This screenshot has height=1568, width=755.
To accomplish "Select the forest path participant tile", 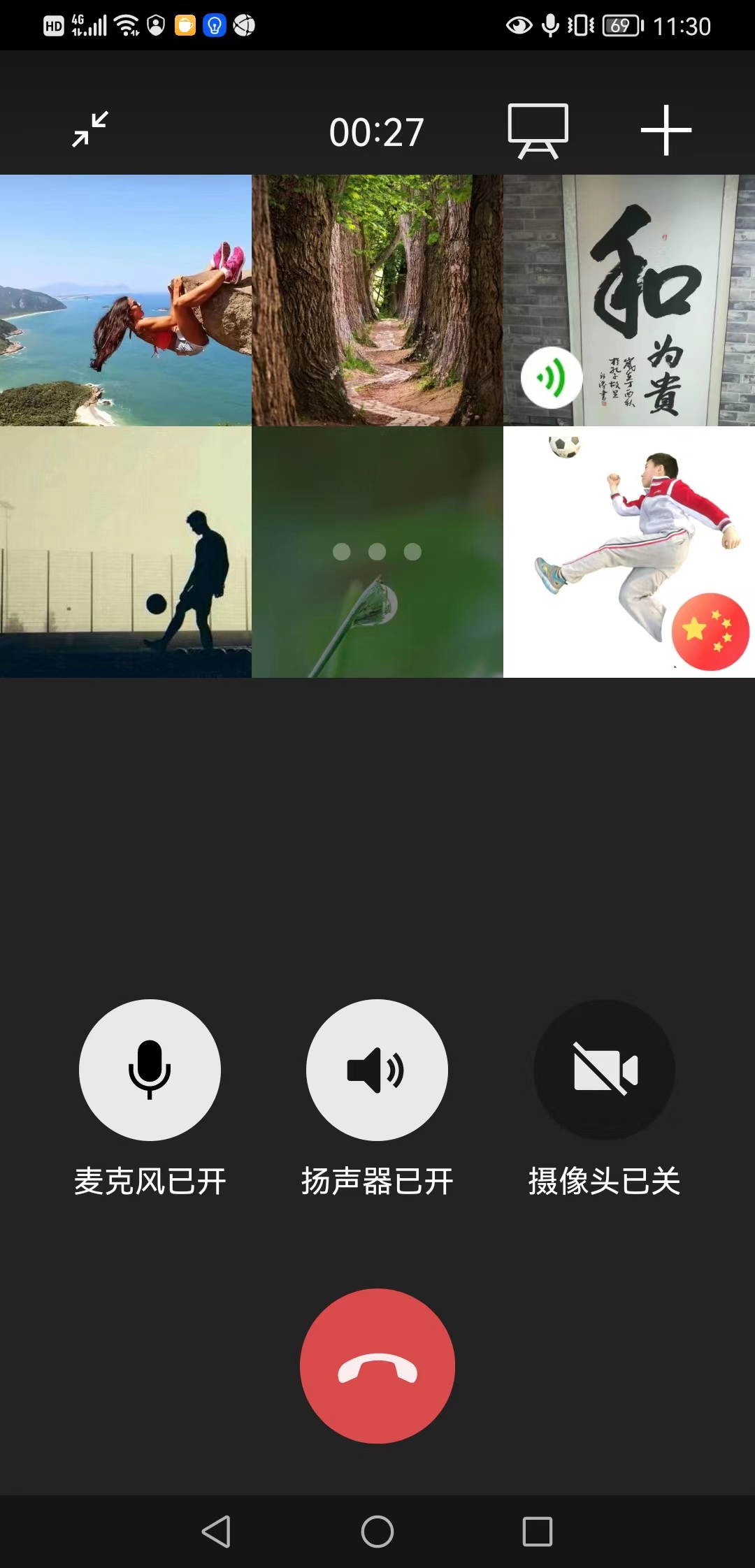I will coord(377,300).
